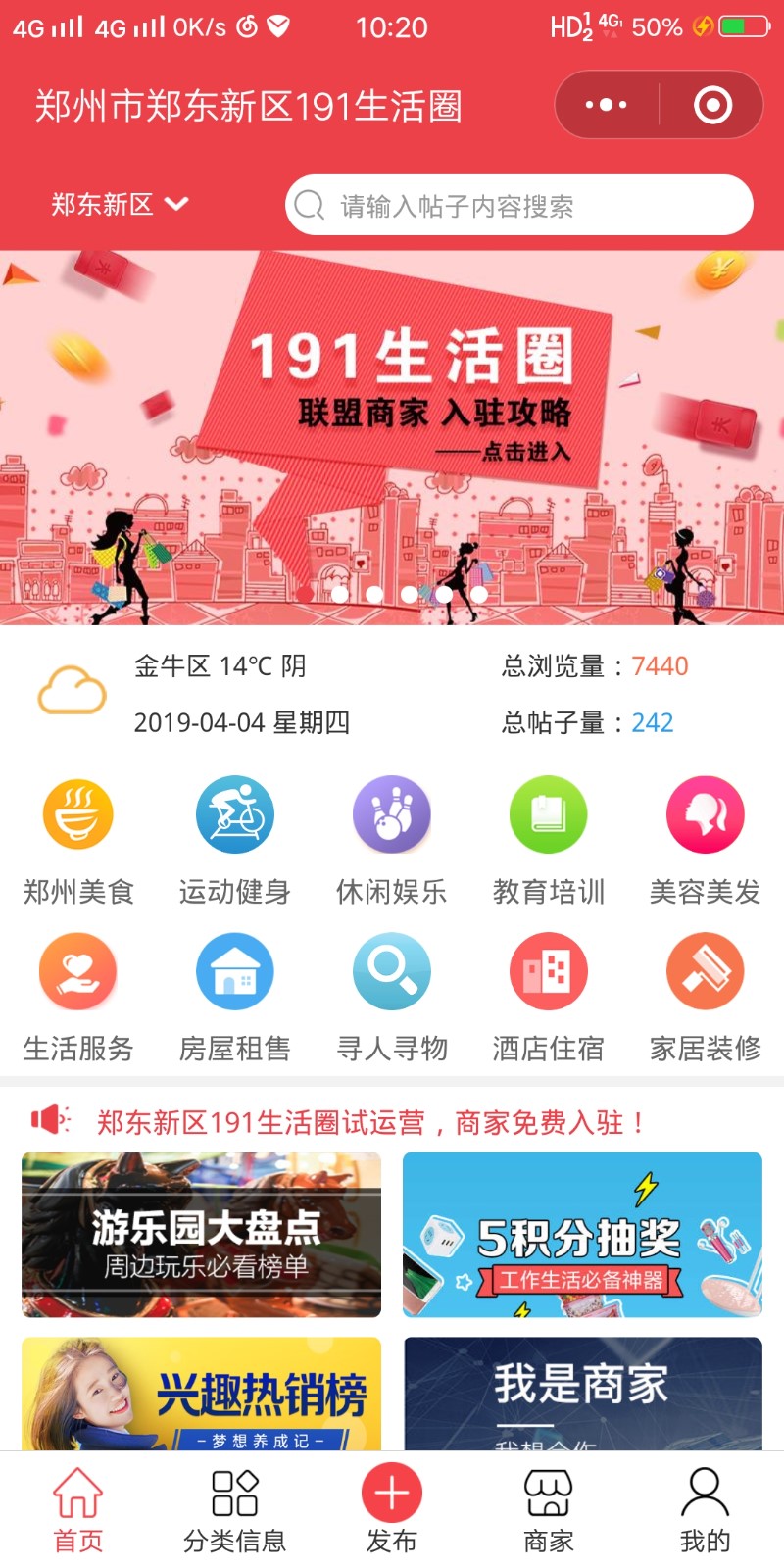Open the 教育培训 category

549,840
